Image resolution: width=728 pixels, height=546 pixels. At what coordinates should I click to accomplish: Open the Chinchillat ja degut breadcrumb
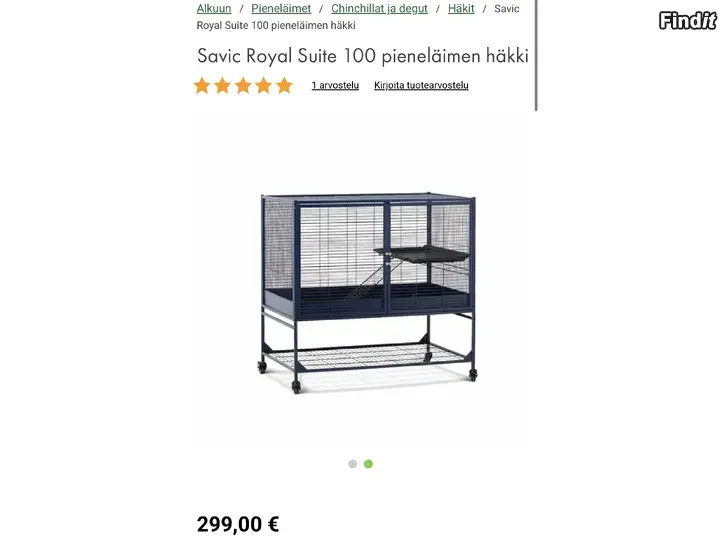tap(379, 8)
